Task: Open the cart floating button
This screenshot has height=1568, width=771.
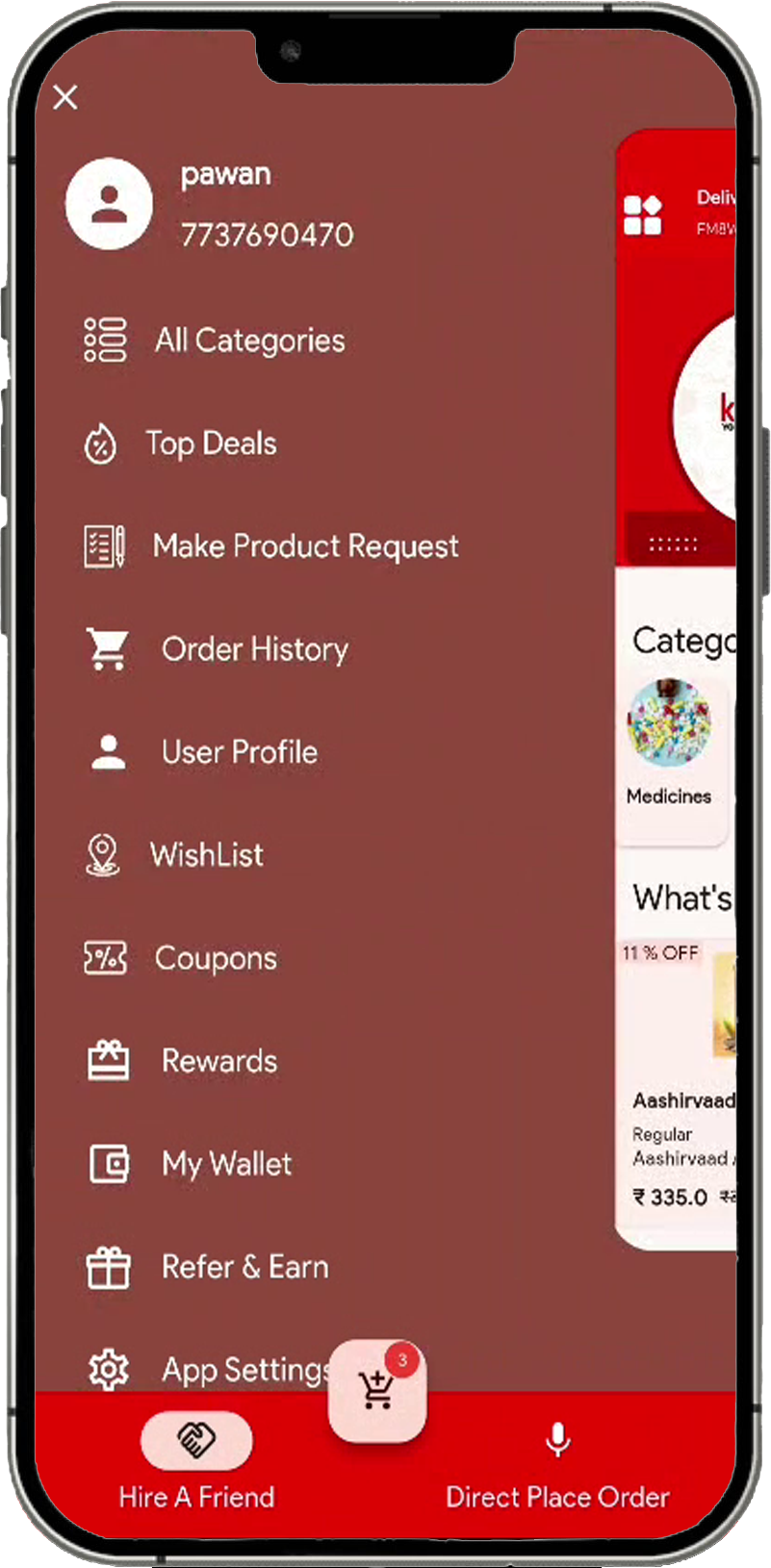Action: point(376,1391)
